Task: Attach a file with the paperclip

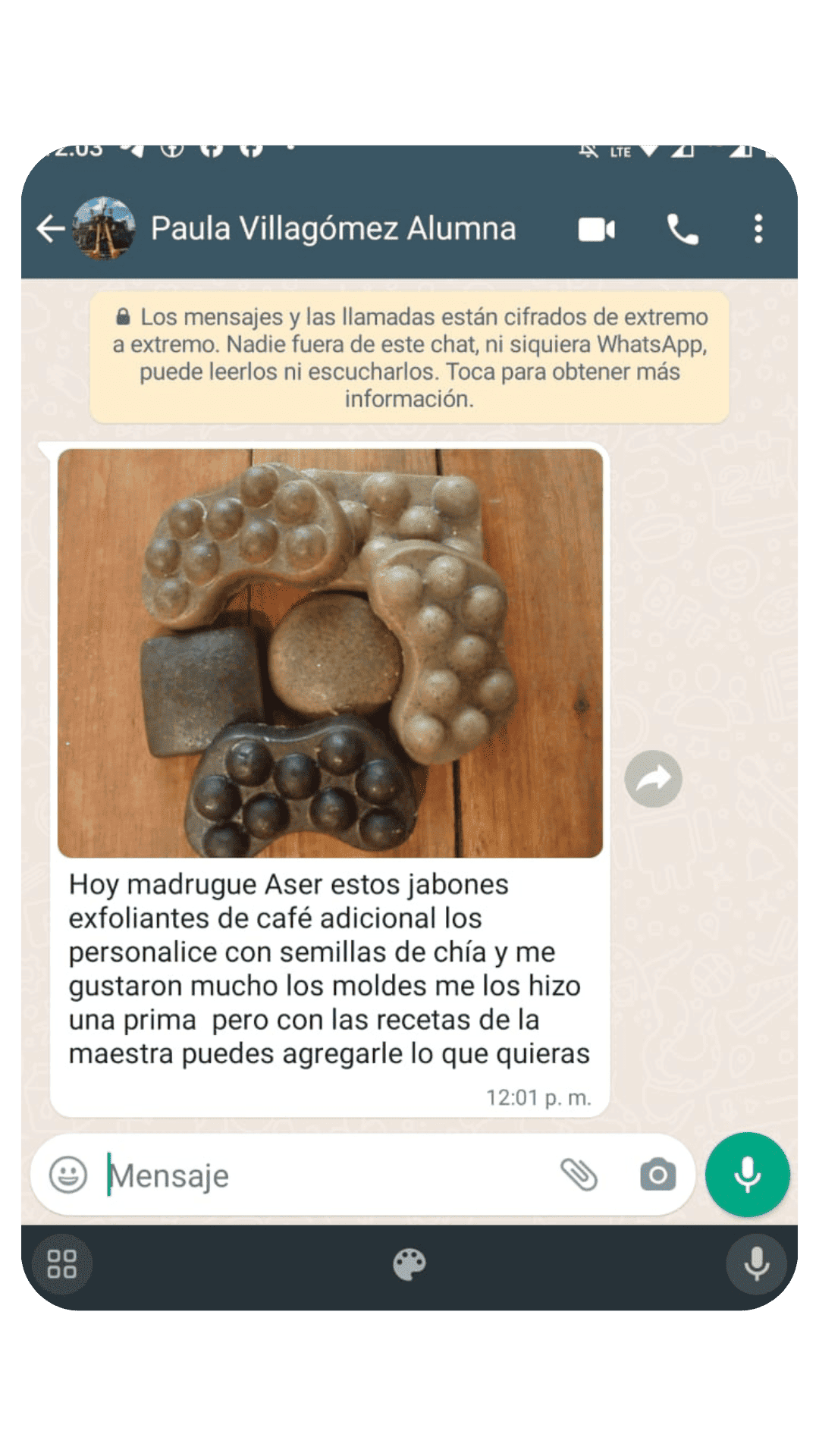Action: click(579, 1175)
